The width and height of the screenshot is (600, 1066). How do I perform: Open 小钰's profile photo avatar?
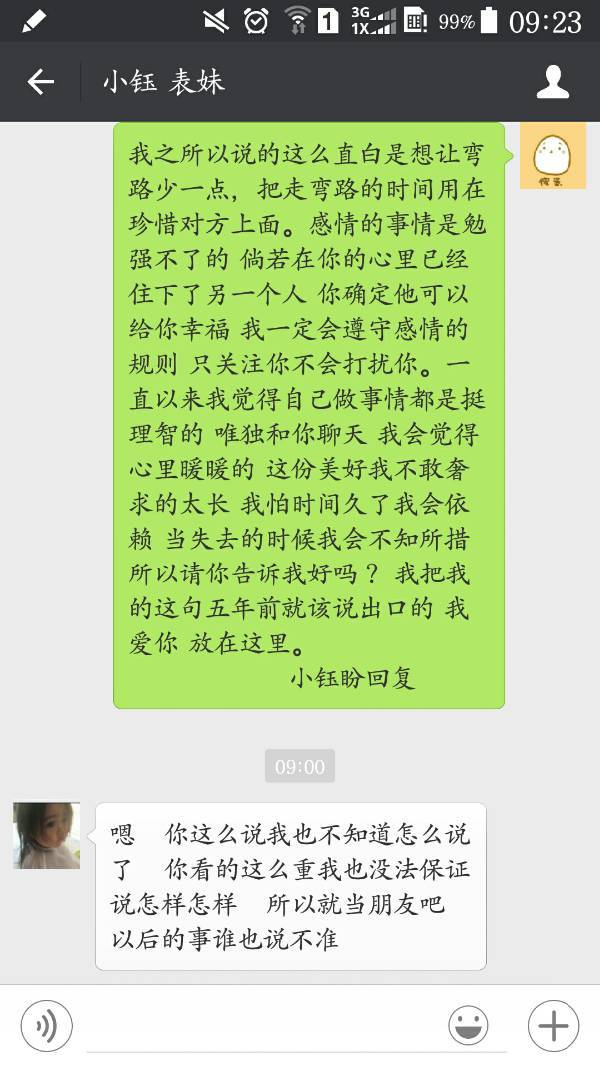pyautogui.click(x=46, y=835)
